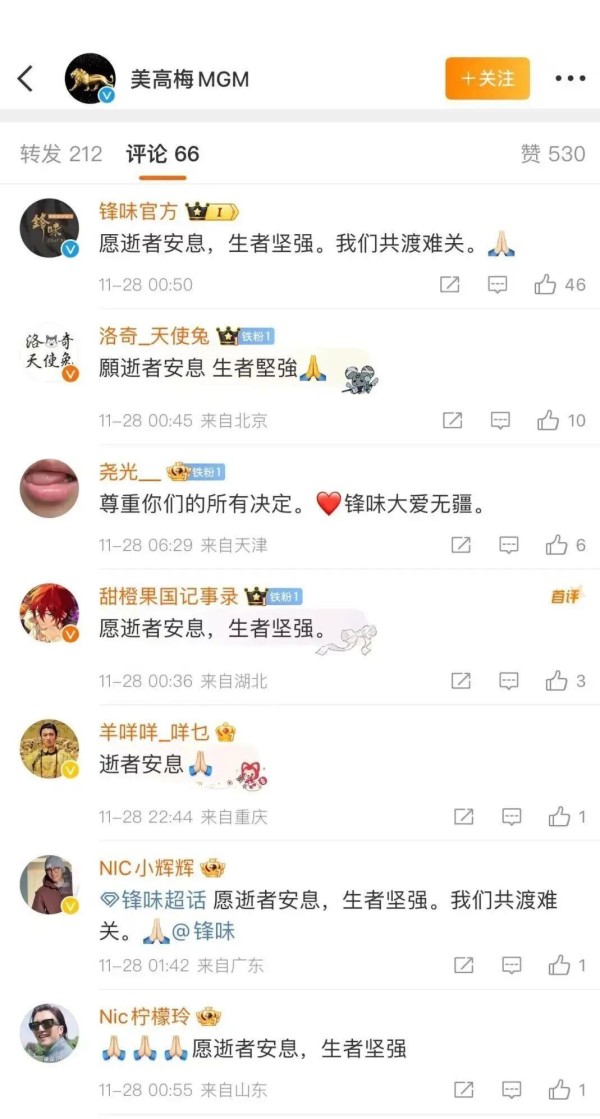Like 洛奇_天使兔's comment
The height and width of the screenshot is (1119, 600).
click(x=548, y=421)
